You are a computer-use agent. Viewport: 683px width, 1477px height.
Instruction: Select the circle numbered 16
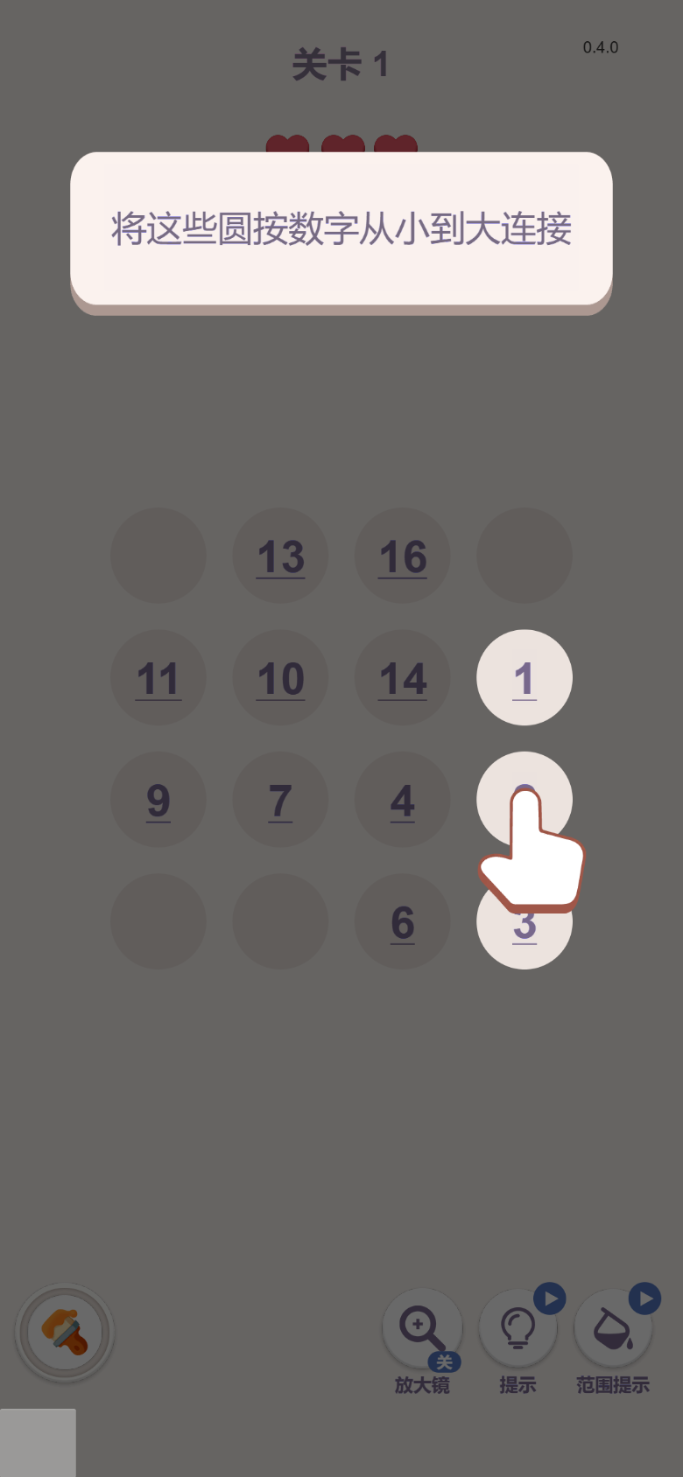pyautogui.click(x=402, y=556)
